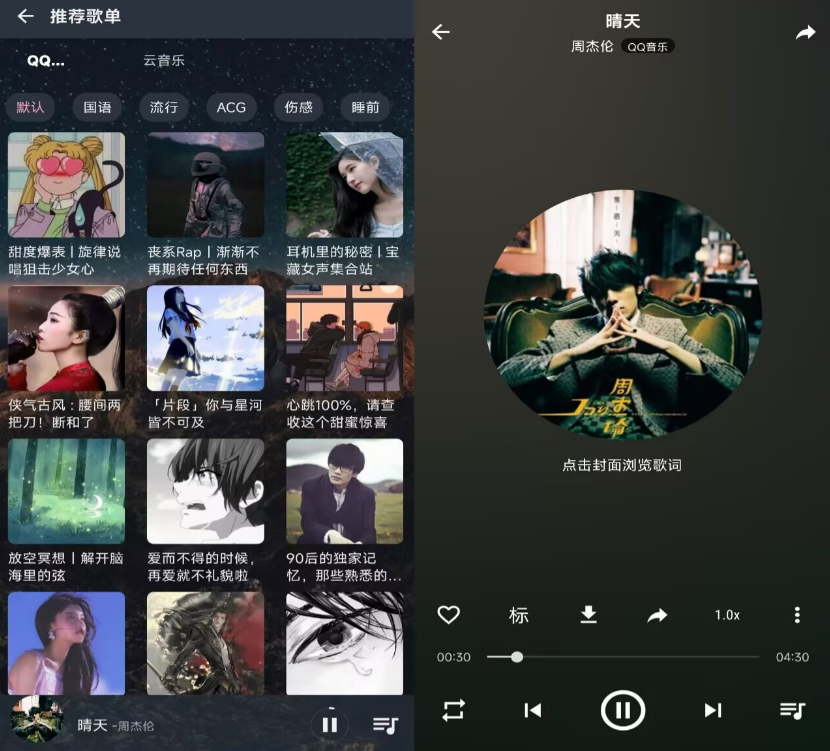Switch to the 云音乐 tab
The width and height of the screenshot is (830, 751).
[164, 60]
